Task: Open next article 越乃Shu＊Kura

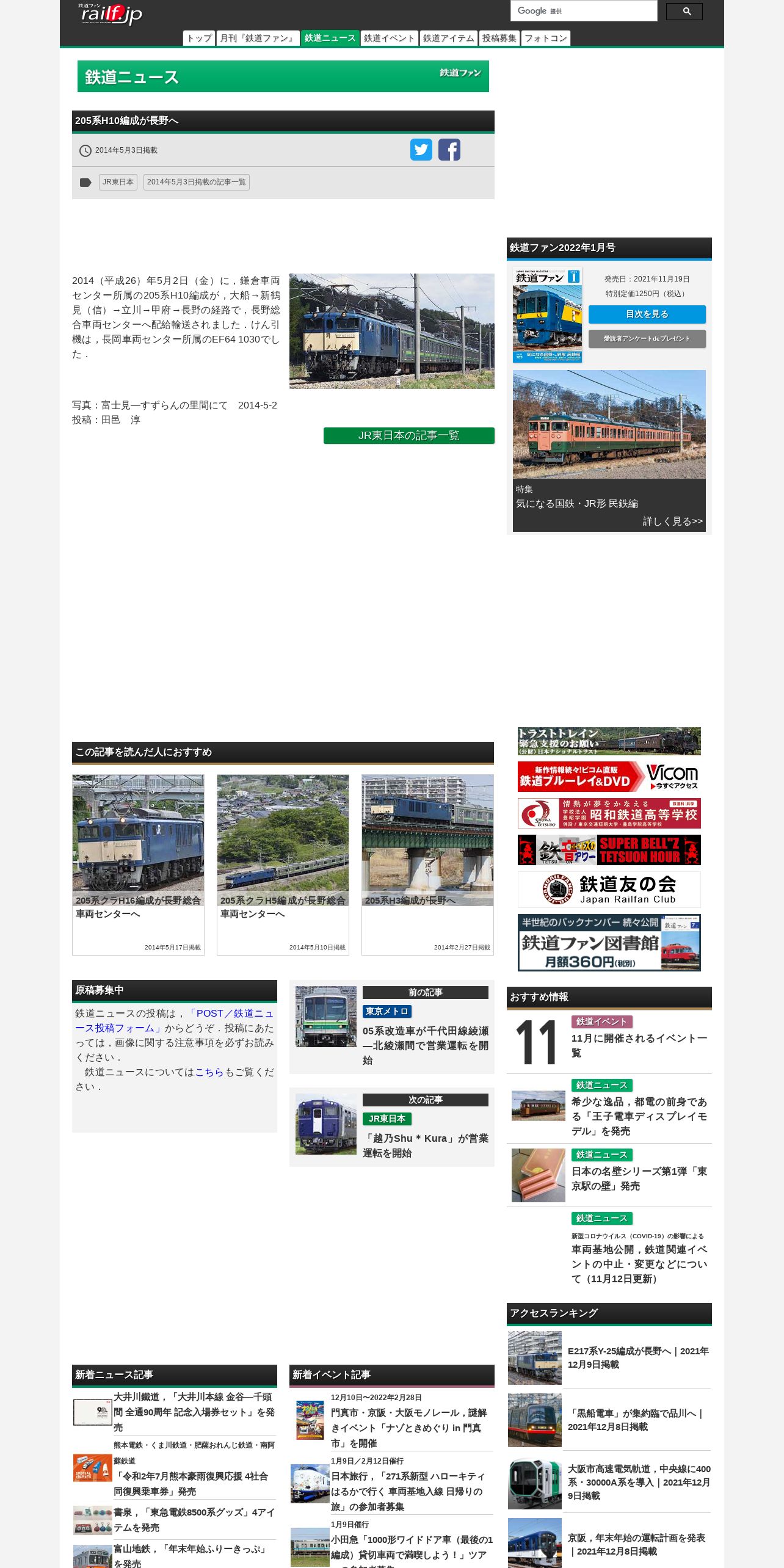Action: [x=392, y=1127]
